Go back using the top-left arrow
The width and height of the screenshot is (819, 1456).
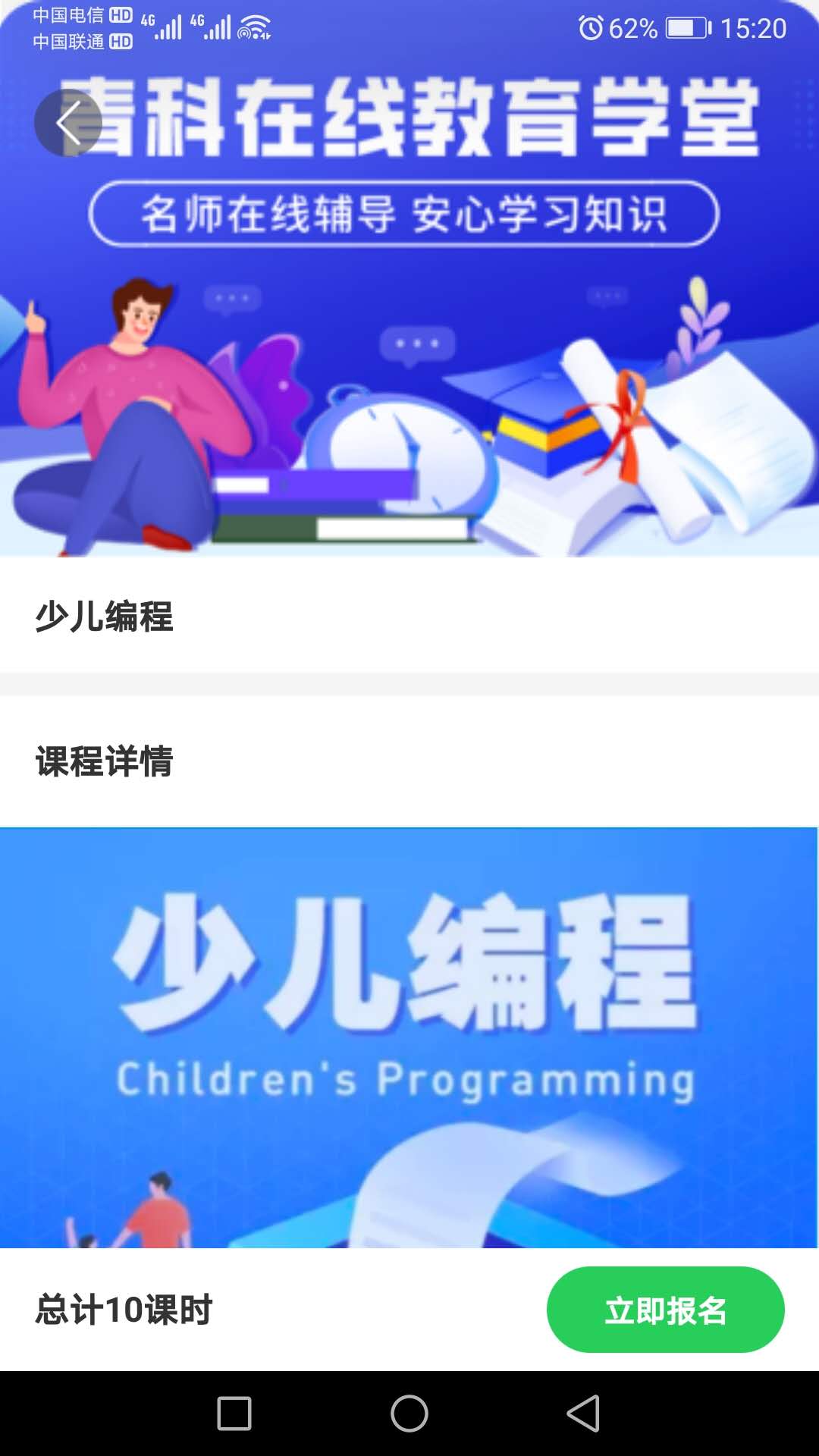click(68, 123)
